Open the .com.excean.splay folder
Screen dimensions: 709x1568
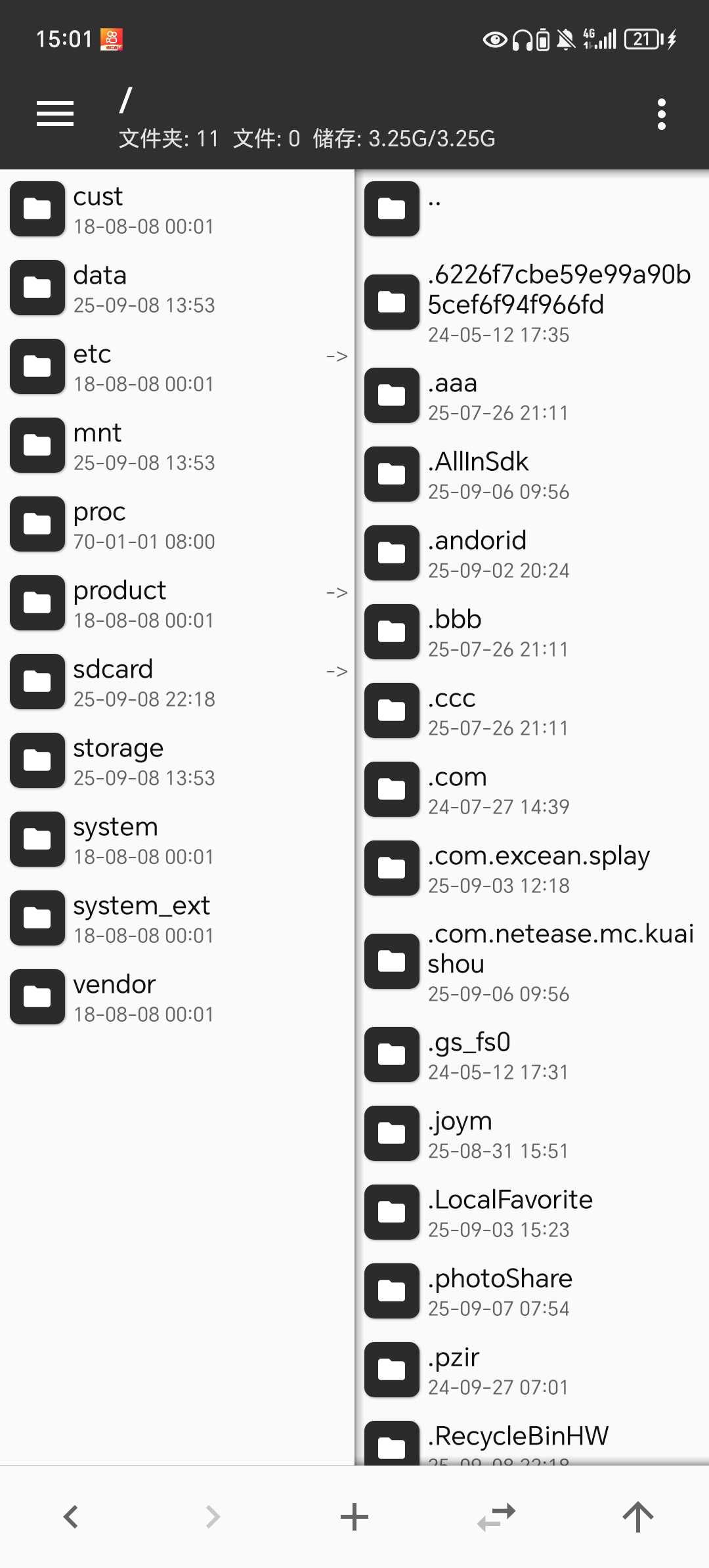click(532, 868)
